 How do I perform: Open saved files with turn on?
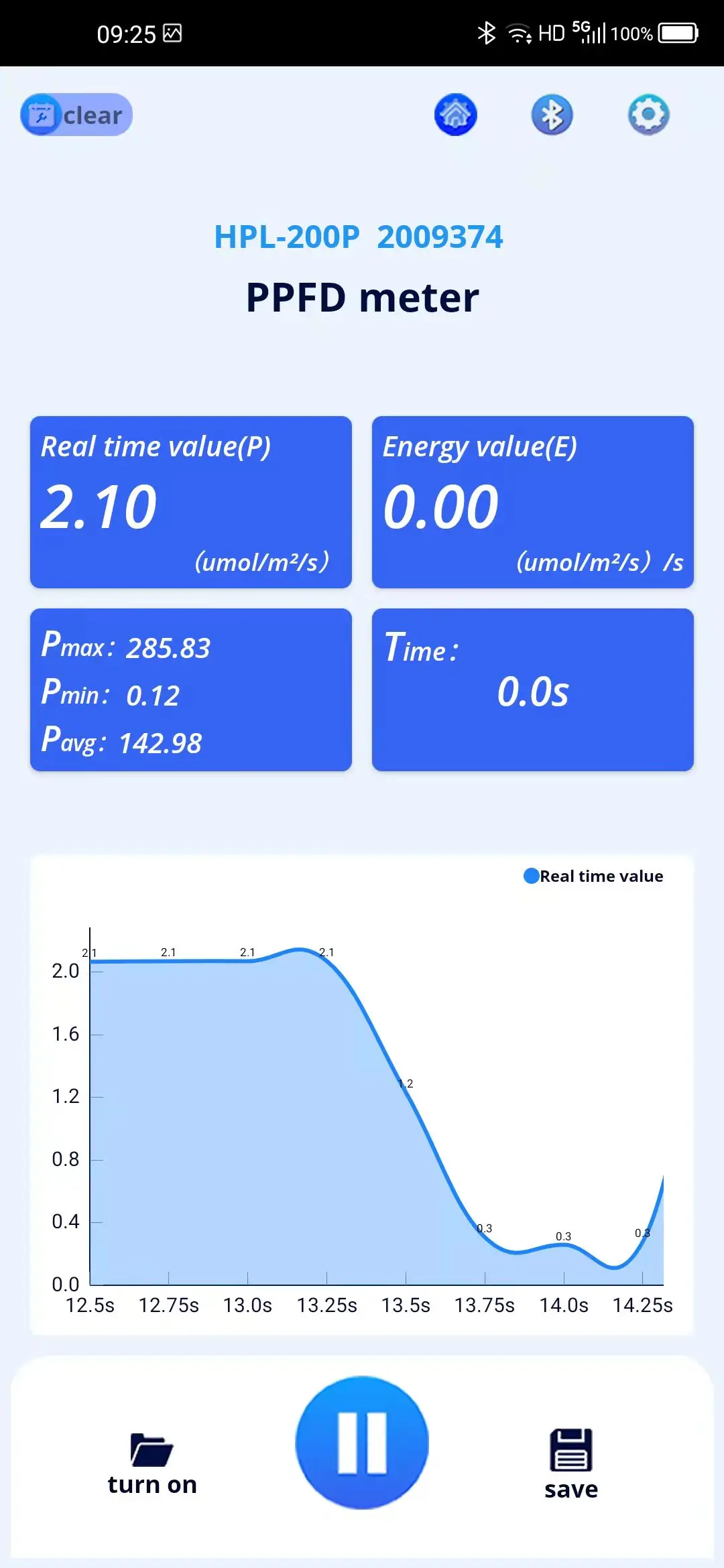pyautogui.click(x=152, y=1464)
